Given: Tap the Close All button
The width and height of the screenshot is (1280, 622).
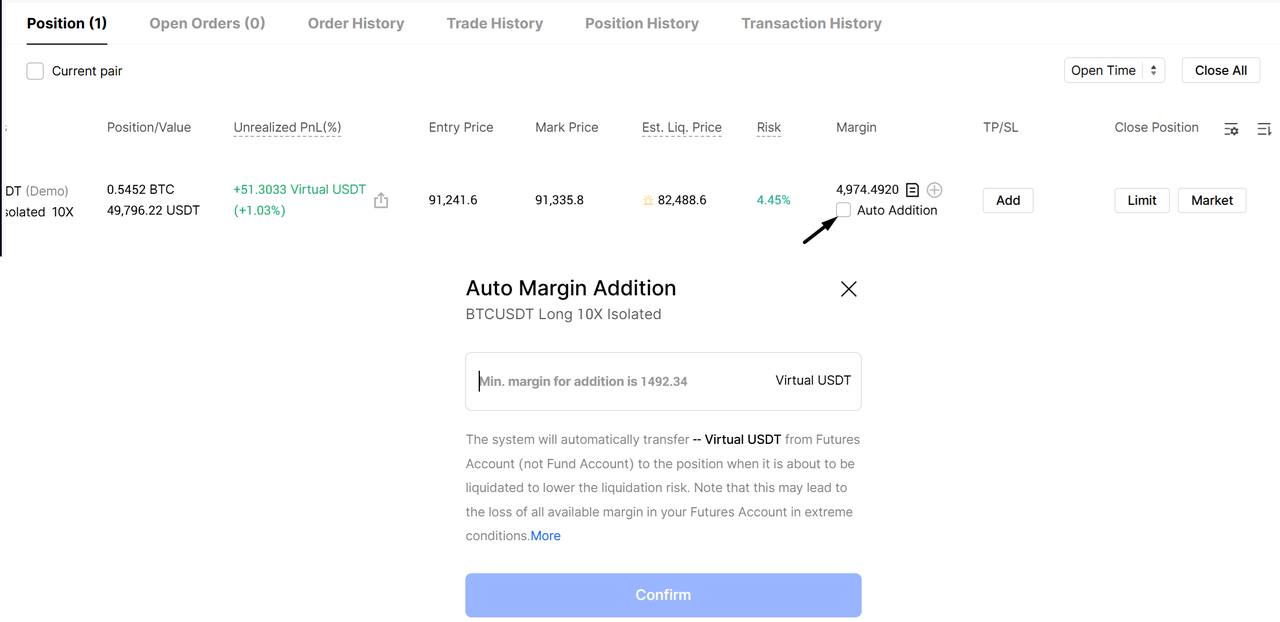Looking at the screenshot, I should 1220,70.
